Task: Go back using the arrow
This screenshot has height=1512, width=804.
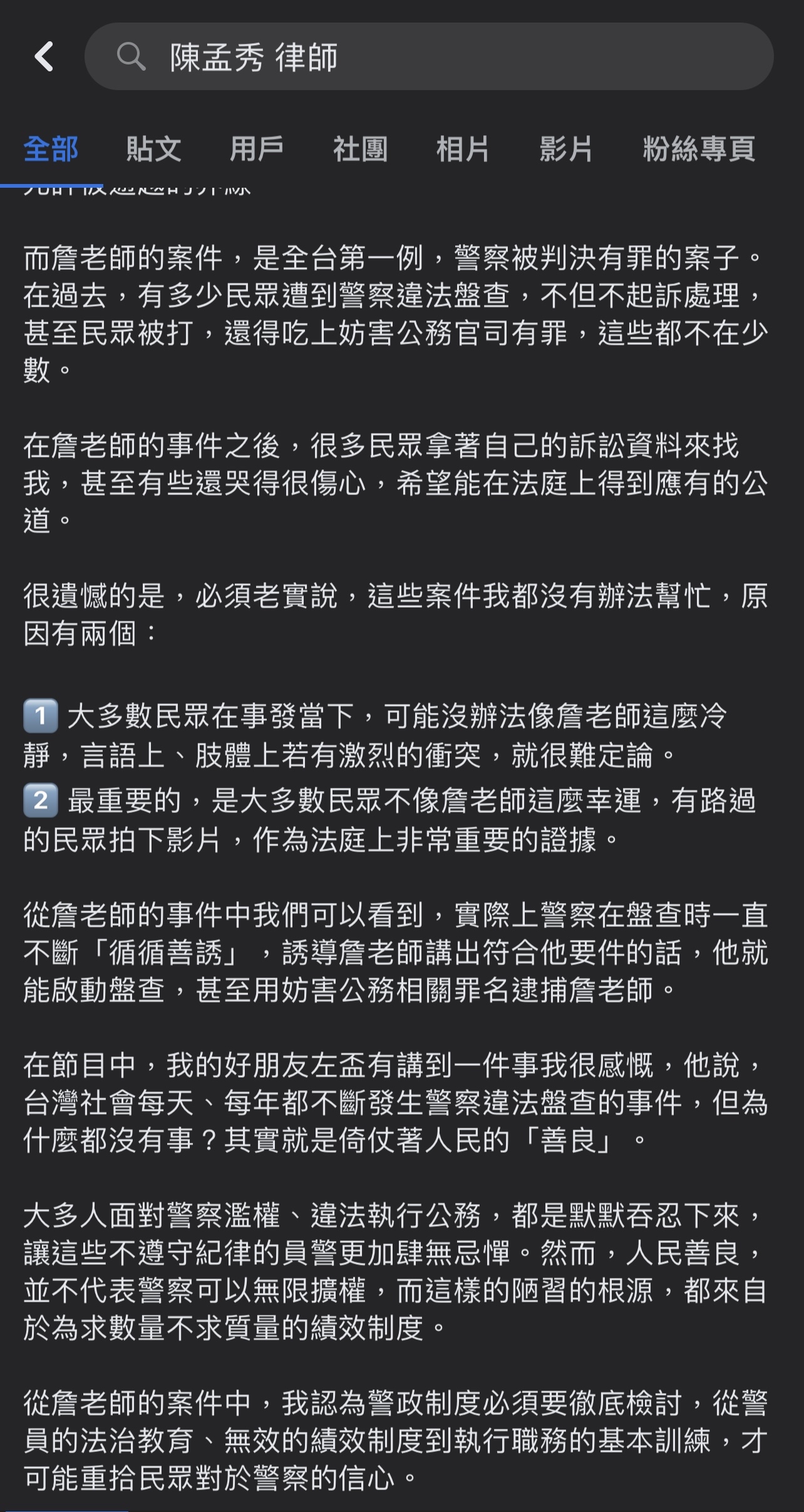Action: click(44, 57)
